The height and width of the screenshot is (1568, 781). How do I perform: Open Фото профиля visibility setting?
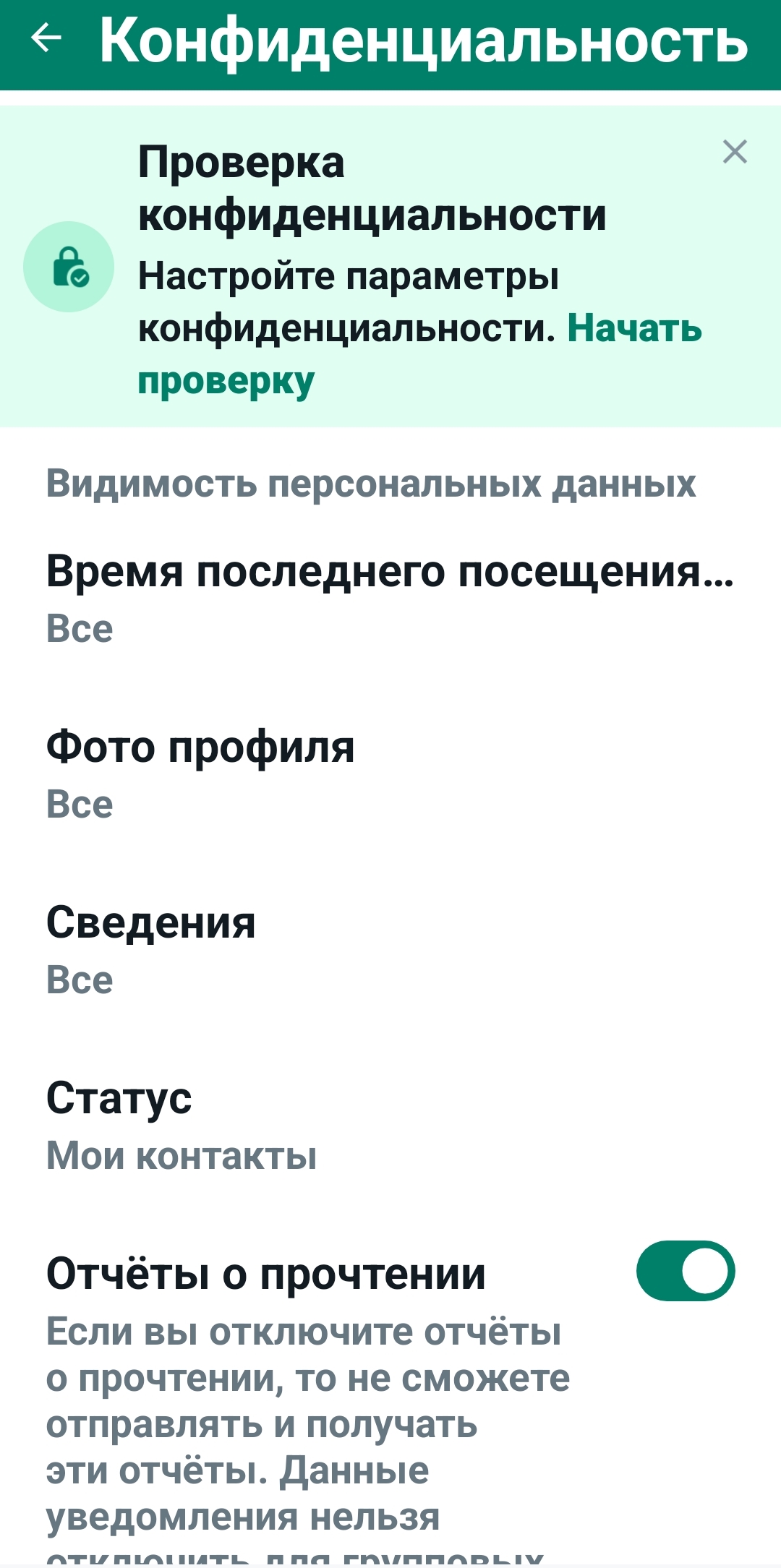pos(390,775)
